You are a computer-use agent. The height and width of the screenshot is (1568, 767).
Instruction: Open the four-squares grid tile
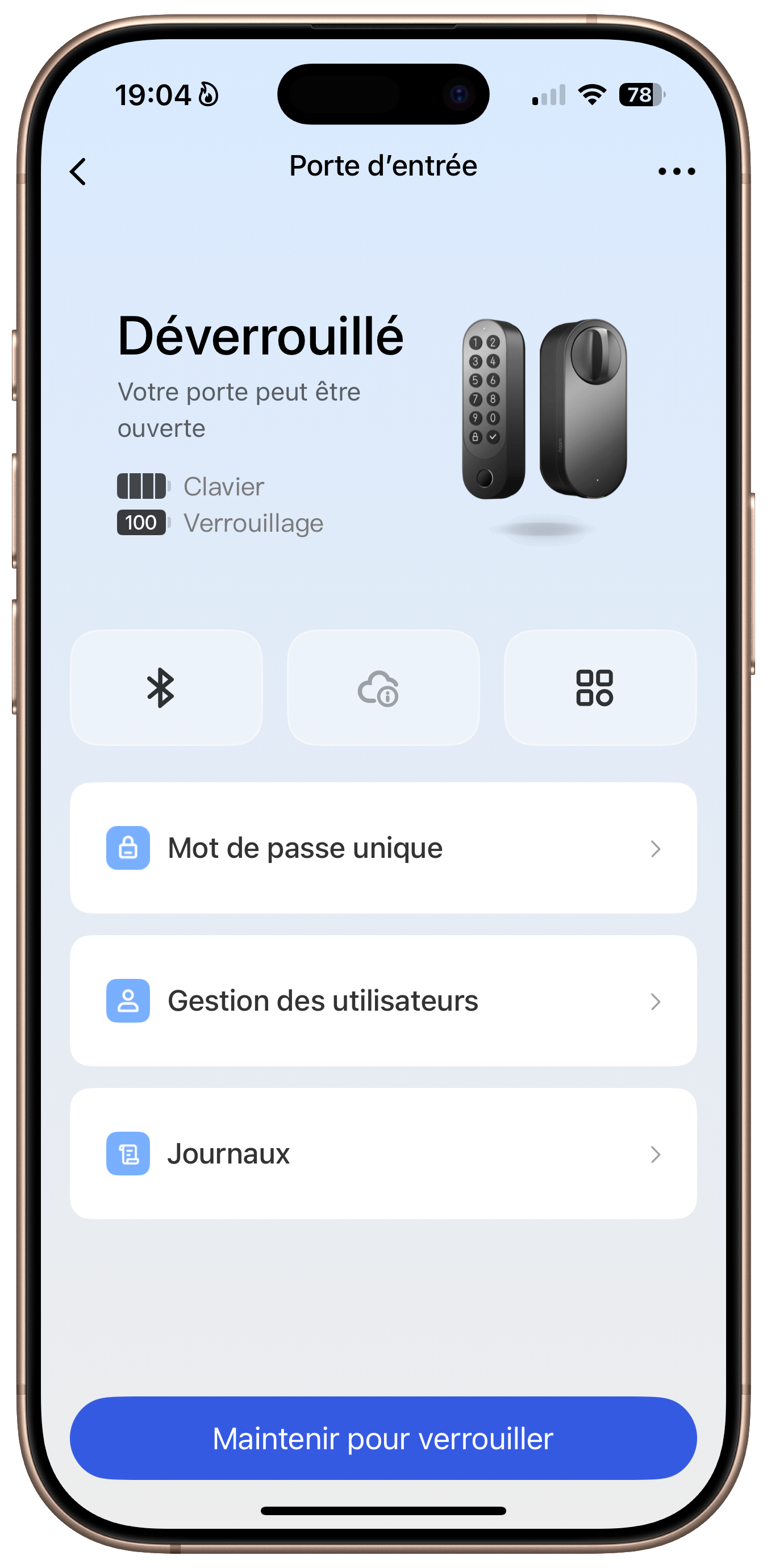(599, 688)
